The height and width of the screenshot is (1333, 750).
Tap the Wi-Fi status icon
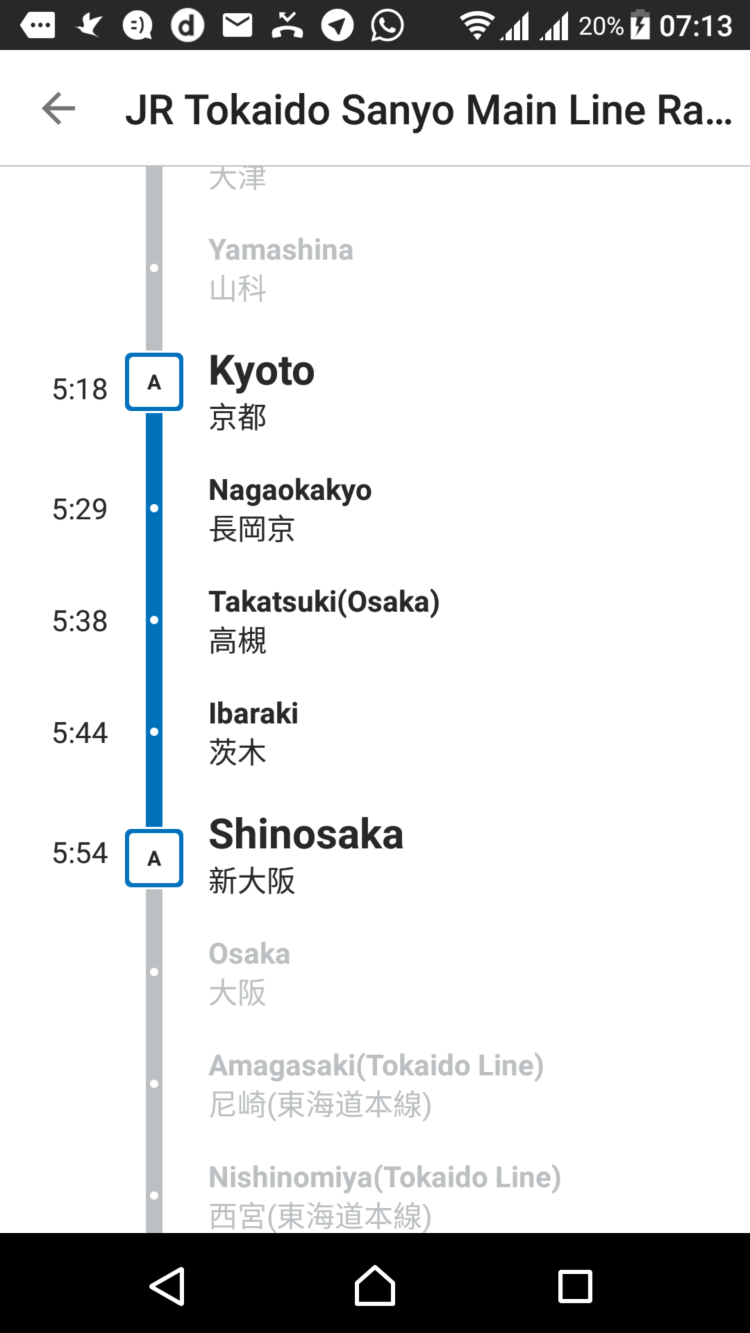478,25
